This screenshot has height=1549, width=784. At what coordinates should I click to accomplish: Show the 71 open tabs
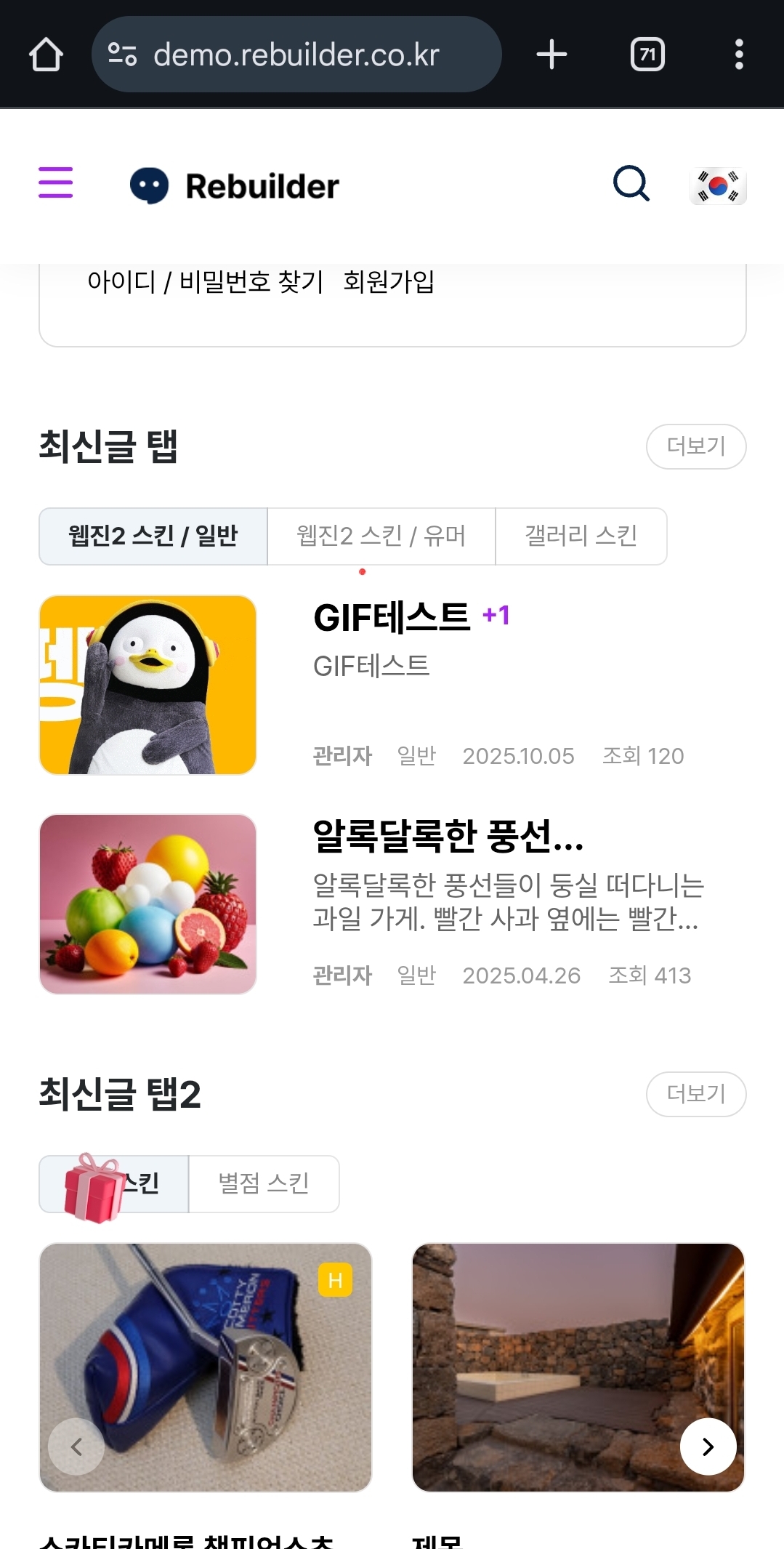(x=647, y=55)
